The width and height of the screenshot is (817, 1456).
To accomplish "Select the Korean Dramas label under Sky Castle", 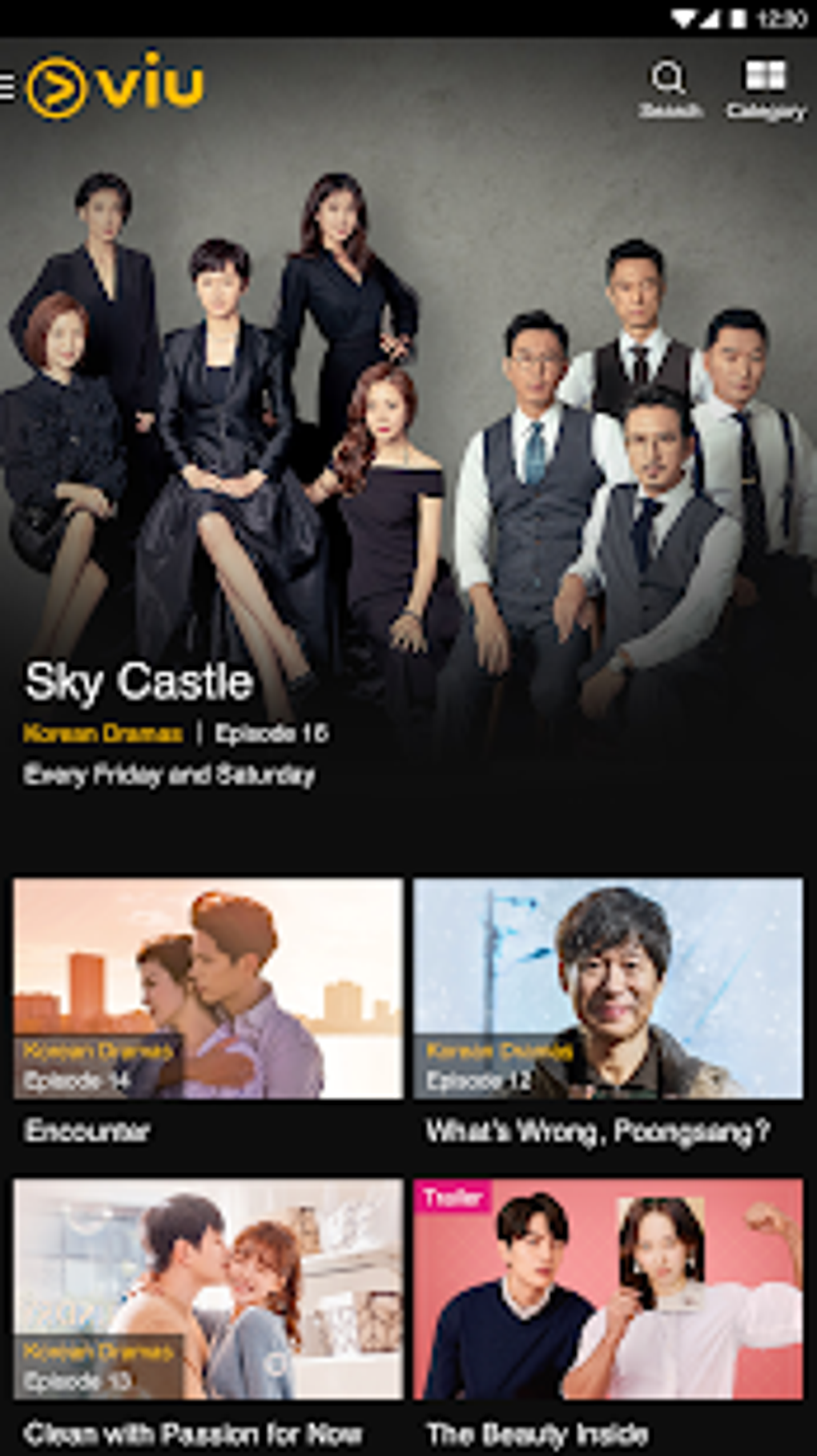I will pos(103,732).
